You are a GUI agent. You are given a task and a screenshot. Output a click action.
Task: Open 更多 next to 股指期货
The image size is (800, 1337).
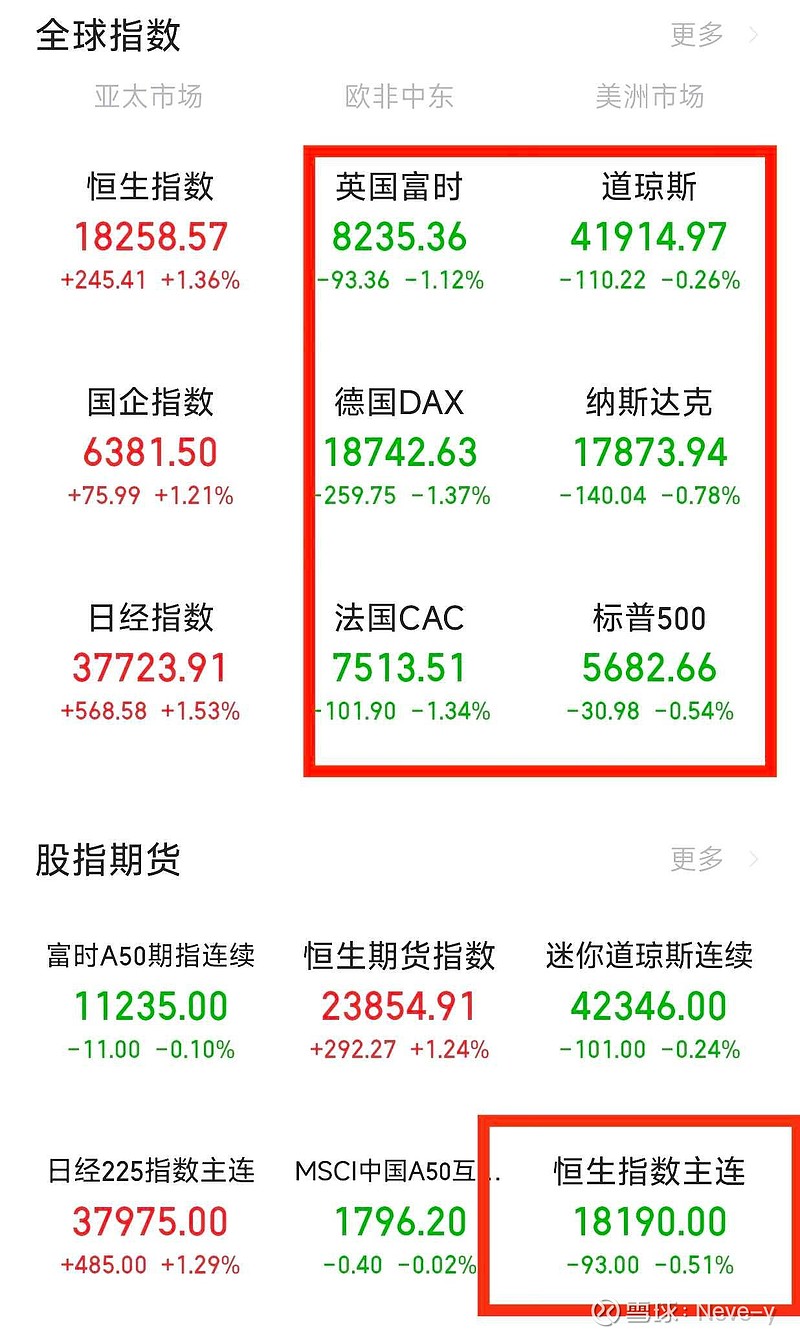(x=714, y=859)
